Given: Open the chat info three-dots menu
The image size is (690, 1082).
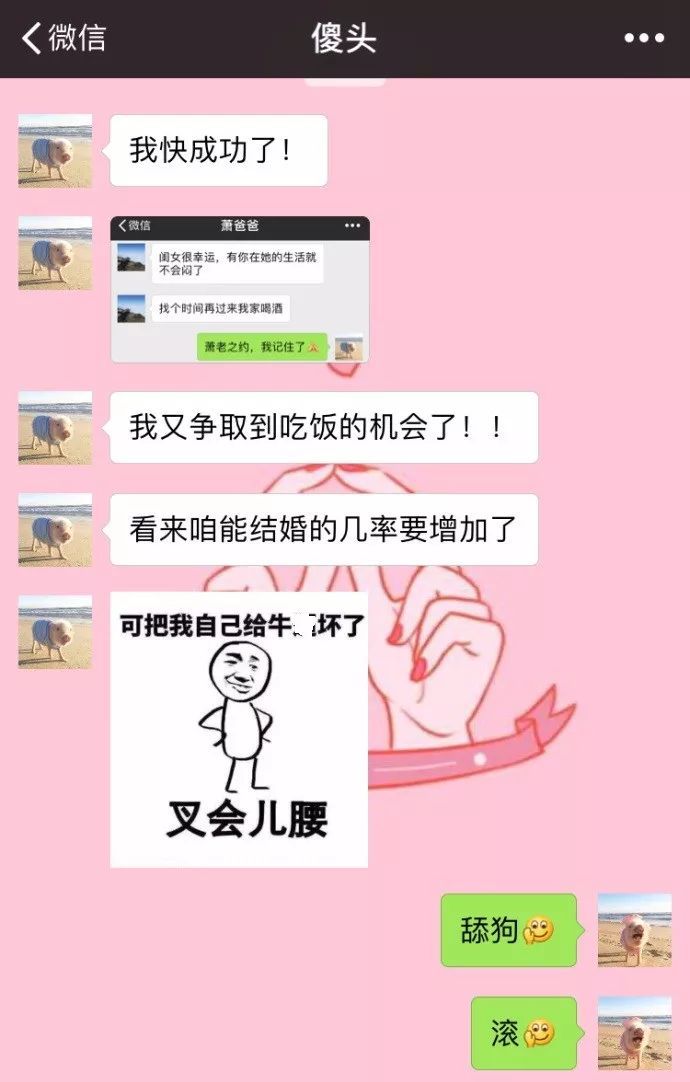Looking at the screenshot, I should coord(643,38).
